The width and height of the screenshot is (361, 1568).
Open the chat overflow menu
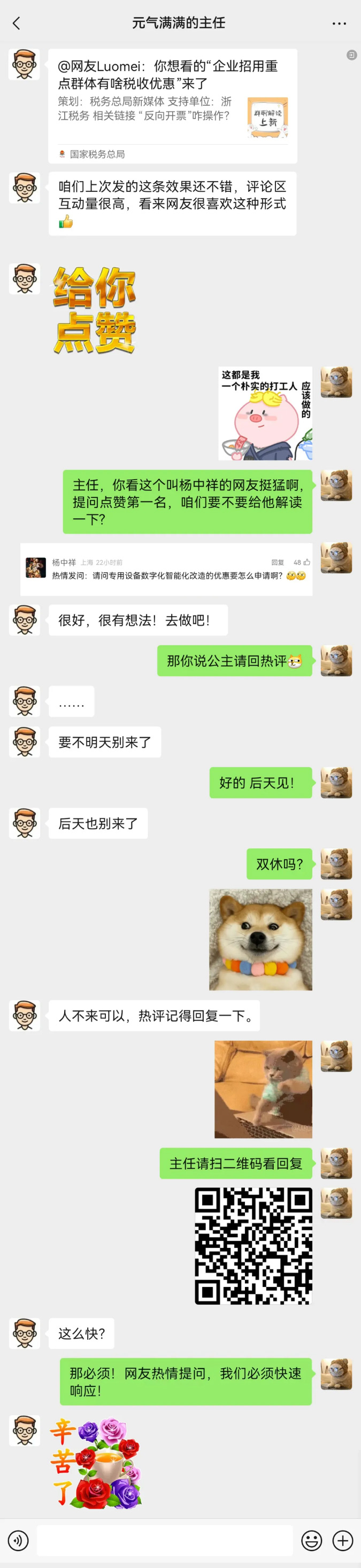click(339, 24)
